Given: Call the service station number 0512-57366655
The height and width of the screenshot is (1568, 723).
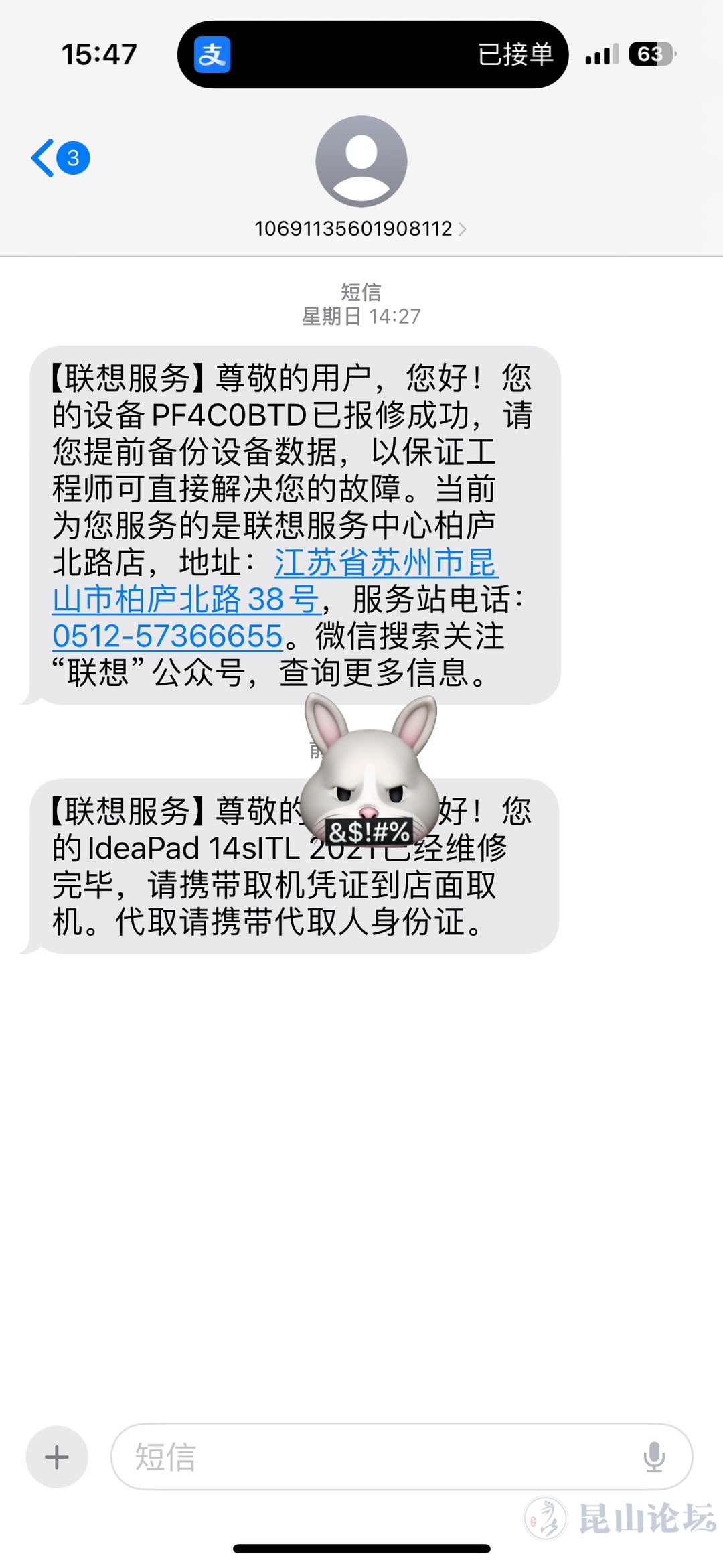Looking at the screenshot, I should pyautogui.click(x=167, y=636).
